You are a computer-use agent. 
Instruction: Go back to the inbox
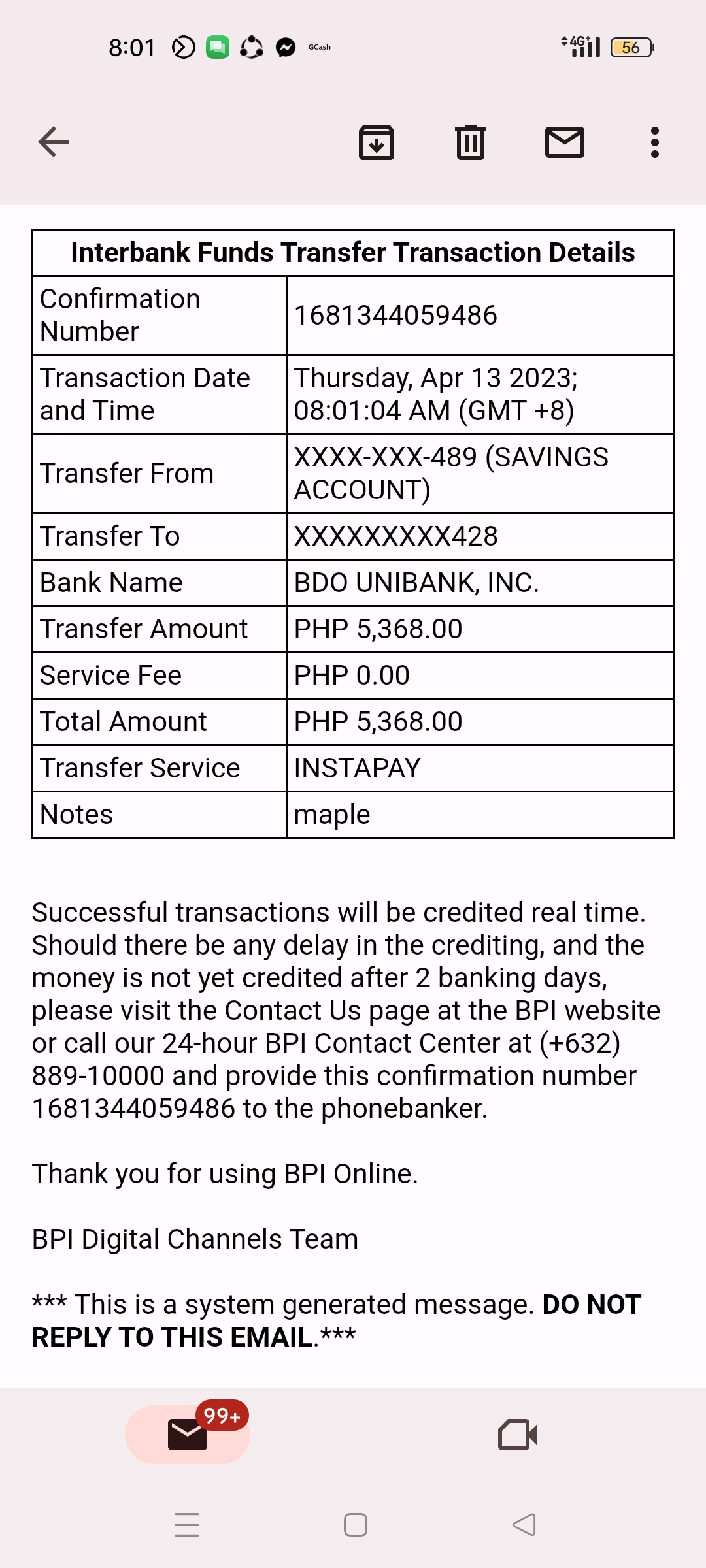(x=54, y=142)
